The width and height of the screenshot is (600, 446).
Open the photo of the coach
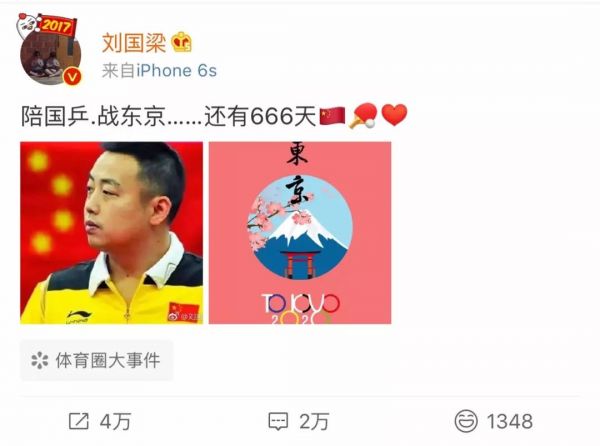[x=111, y=232]
